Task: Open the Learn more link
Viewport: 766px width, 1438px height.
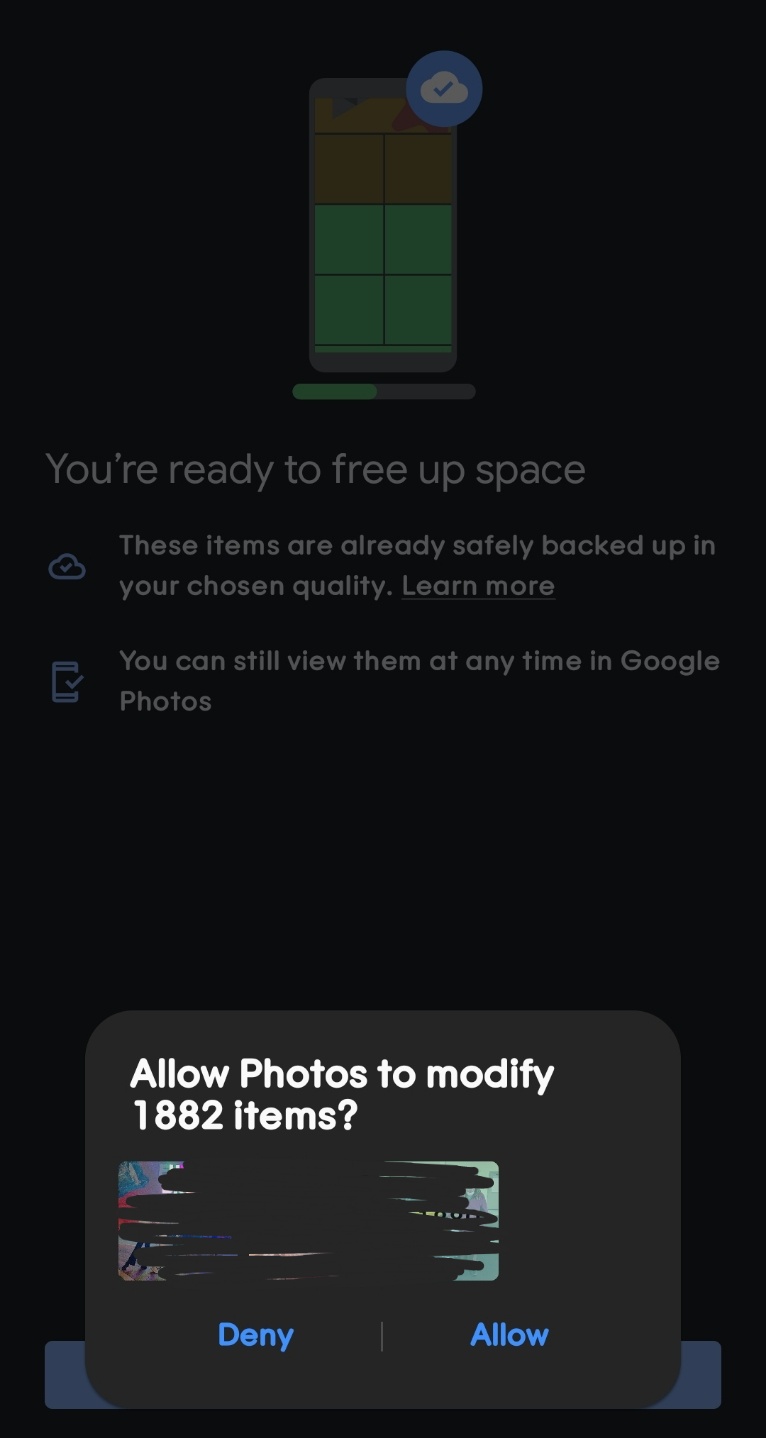Action: pyautogui.click(x=478, y=586)
